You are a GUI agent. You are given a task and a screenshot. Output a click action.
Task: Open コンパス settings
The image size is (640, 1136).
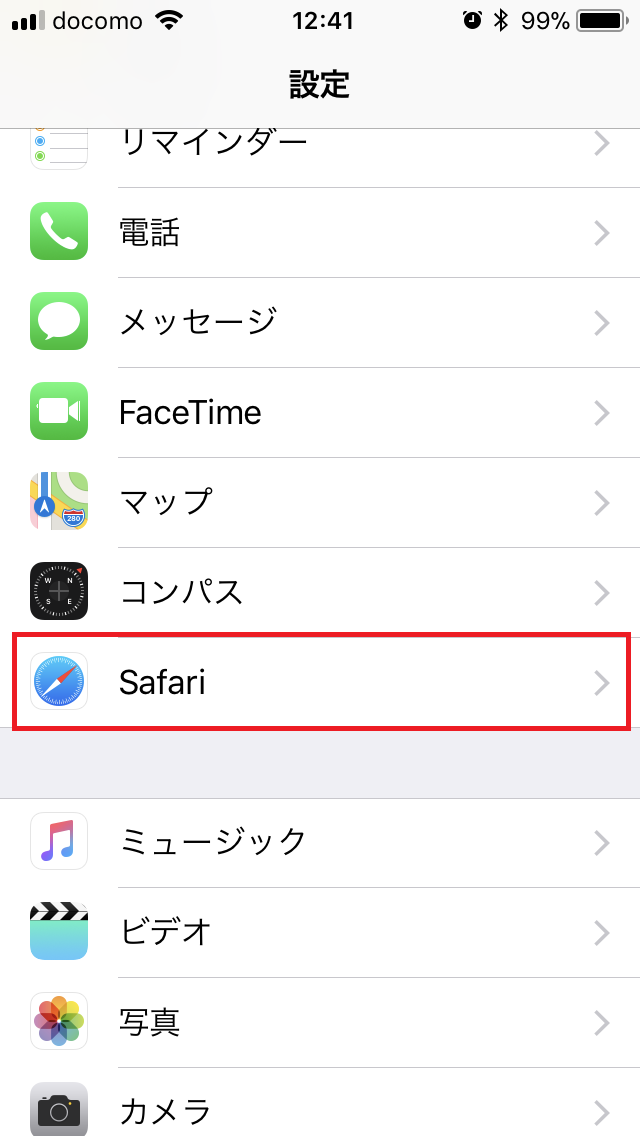[x=320, y=592]
